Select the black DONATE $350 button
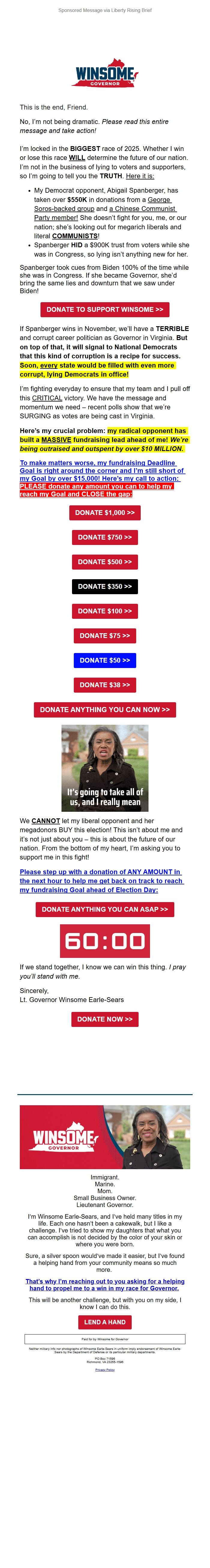This screenshot has height=1568, width=210. (x=105, y=587)
